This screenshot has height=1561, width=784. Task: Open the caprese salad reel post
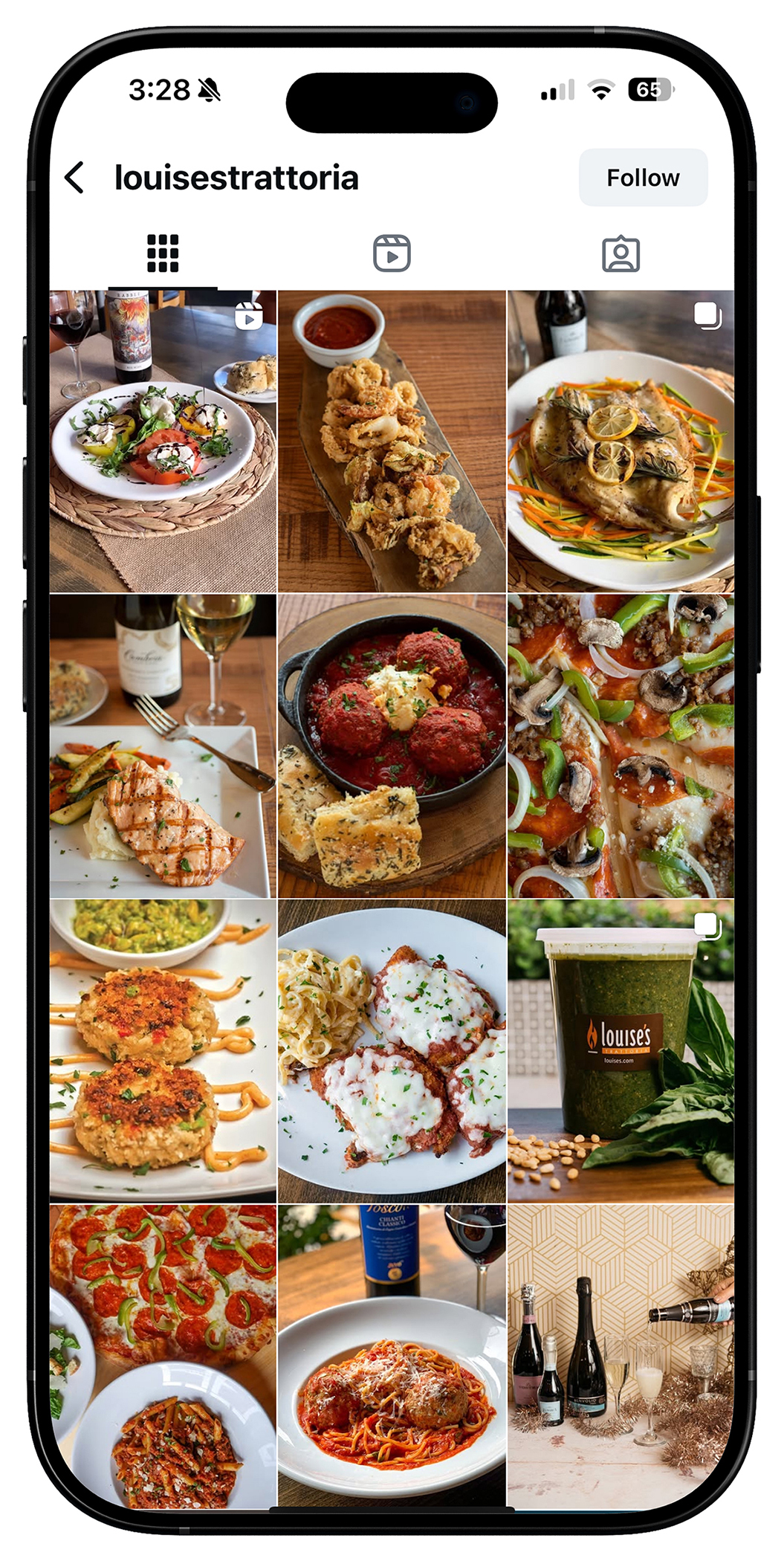(163, 442)
